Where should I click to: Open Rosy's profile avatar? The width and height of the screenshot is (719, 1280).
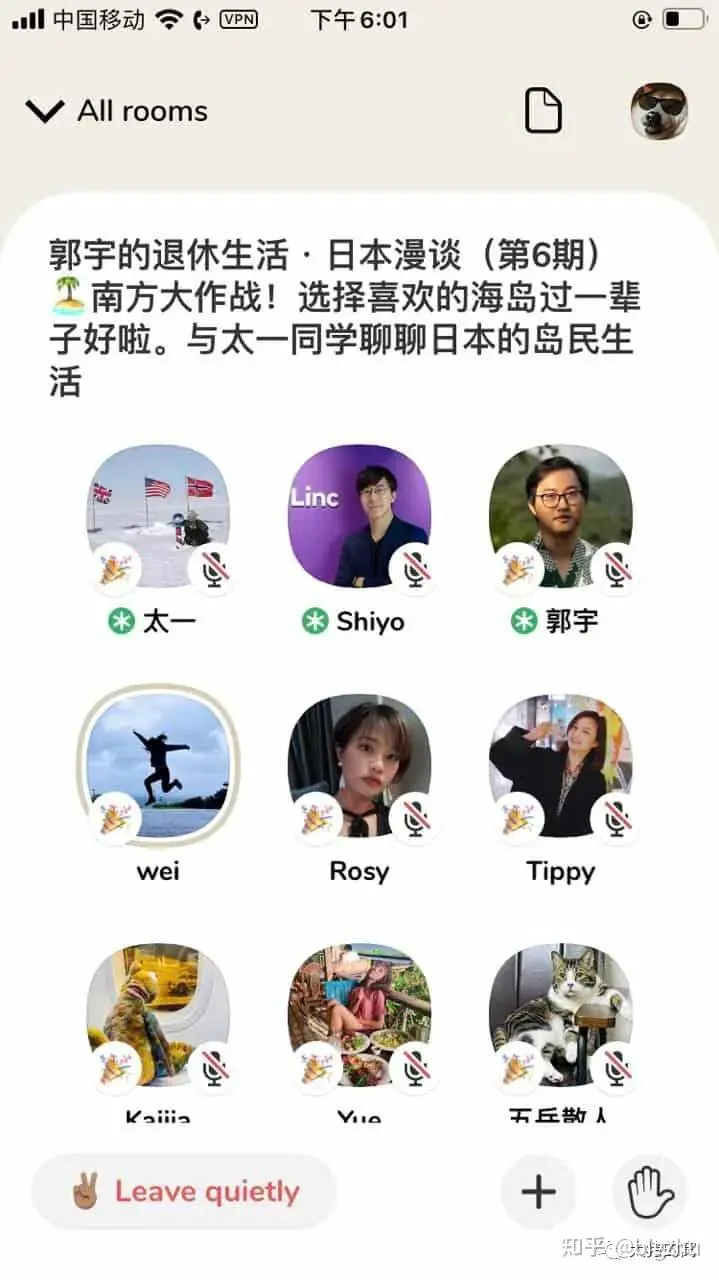(359, 766)
